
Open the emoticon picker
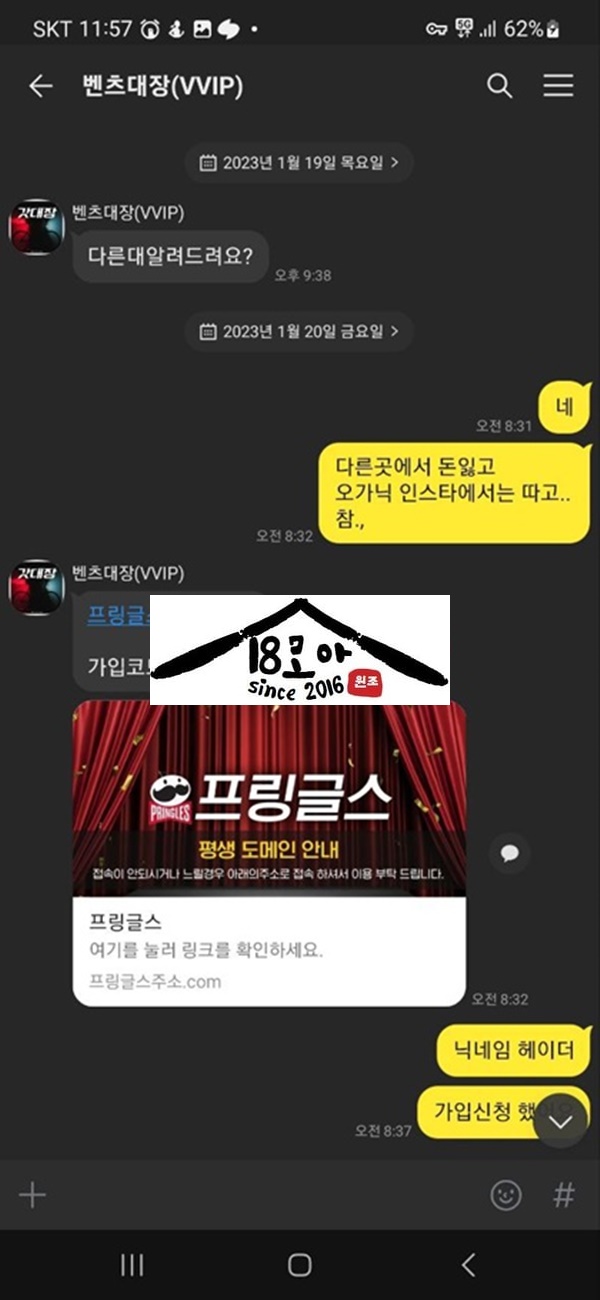(x=506, y=1195)
